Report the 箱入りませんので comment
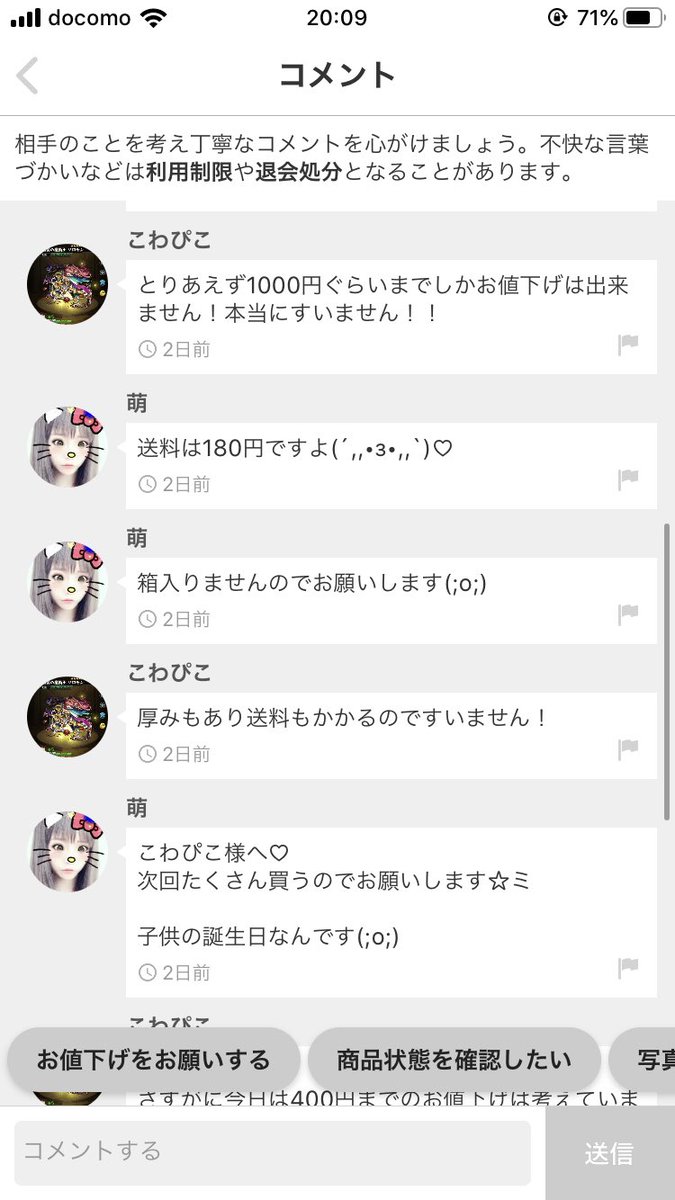Viewport: 675px width, 1200px height. point(628,615)
